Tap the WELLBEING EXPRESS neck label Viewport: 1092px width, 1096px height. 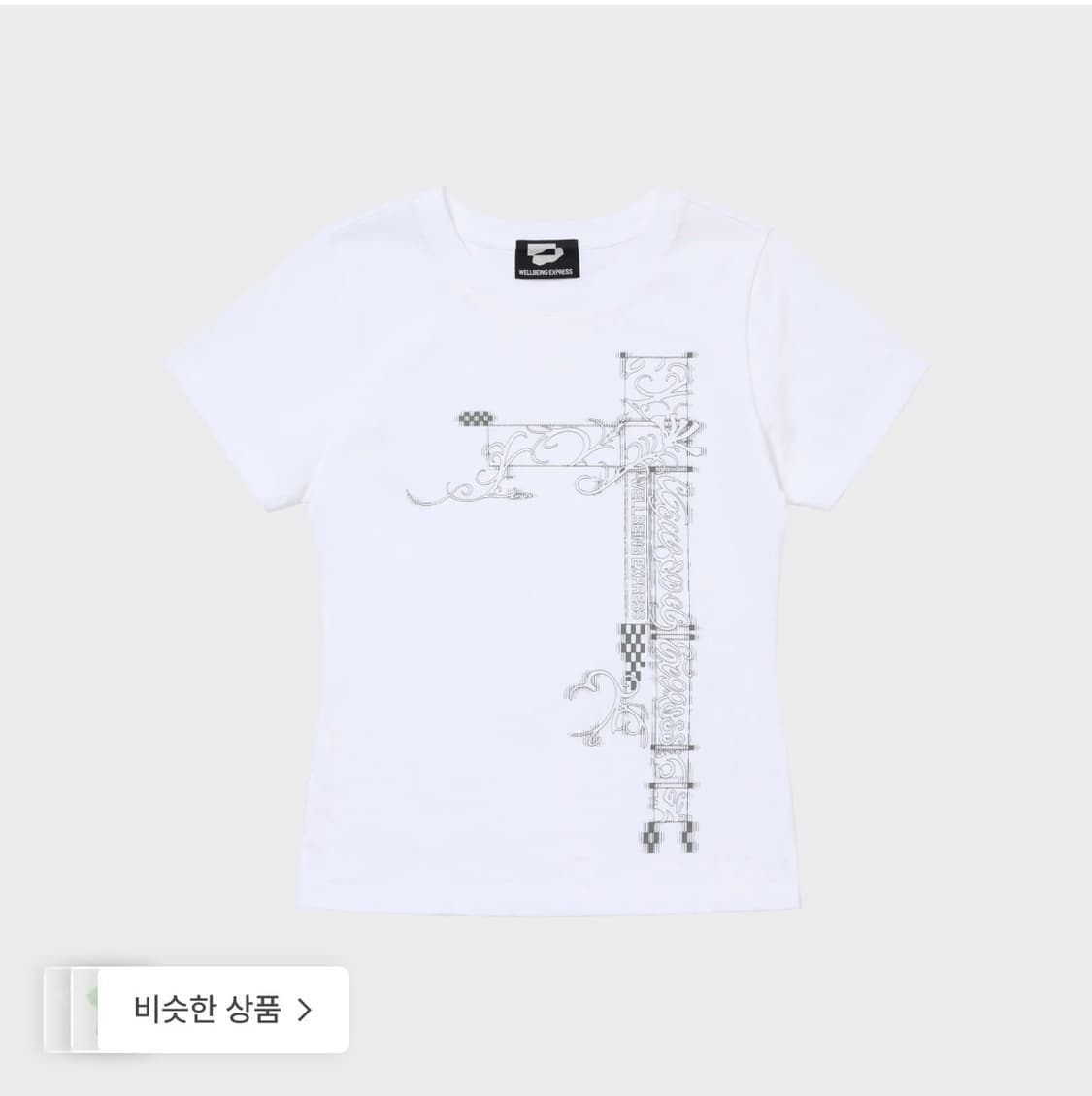point(546,260)
